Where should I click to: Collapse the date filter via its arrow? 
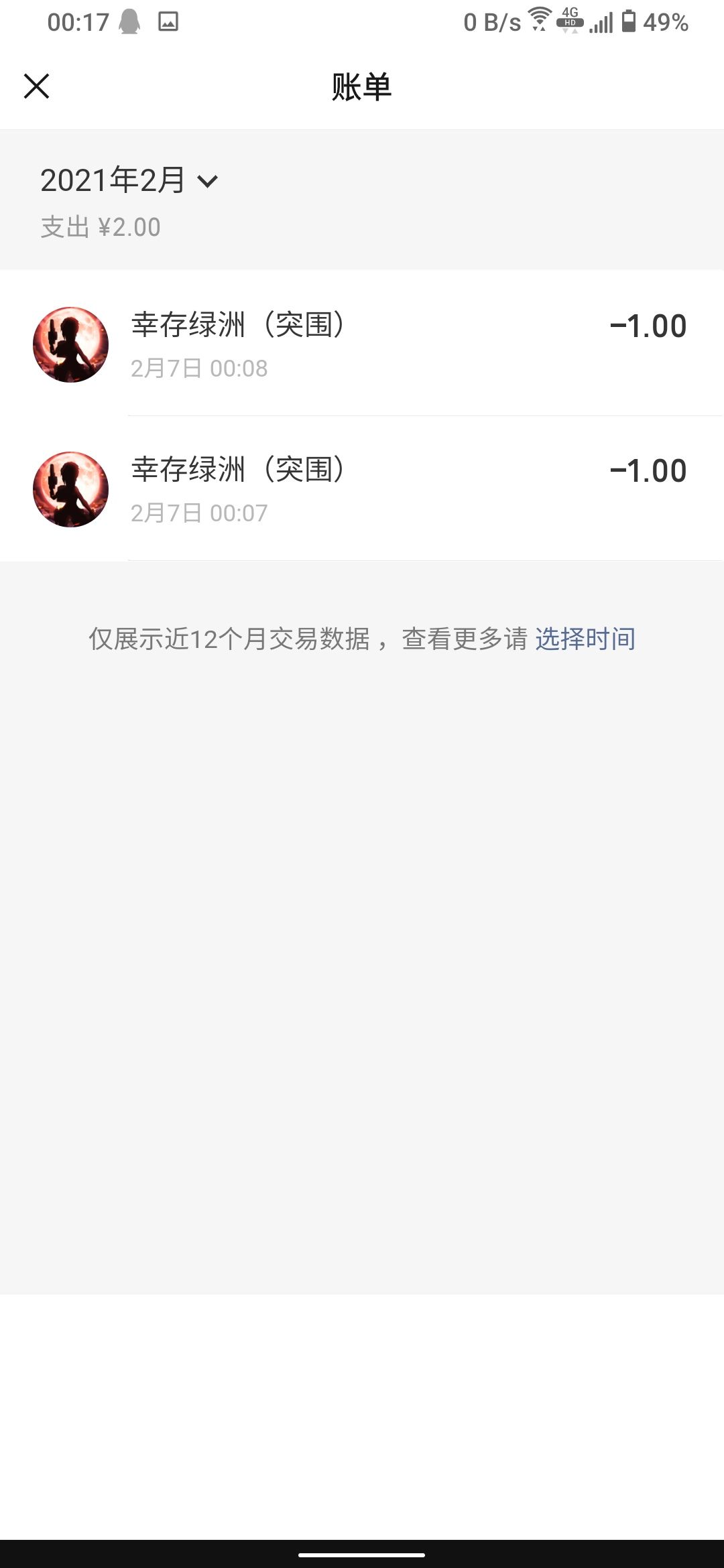coord(208,181)
